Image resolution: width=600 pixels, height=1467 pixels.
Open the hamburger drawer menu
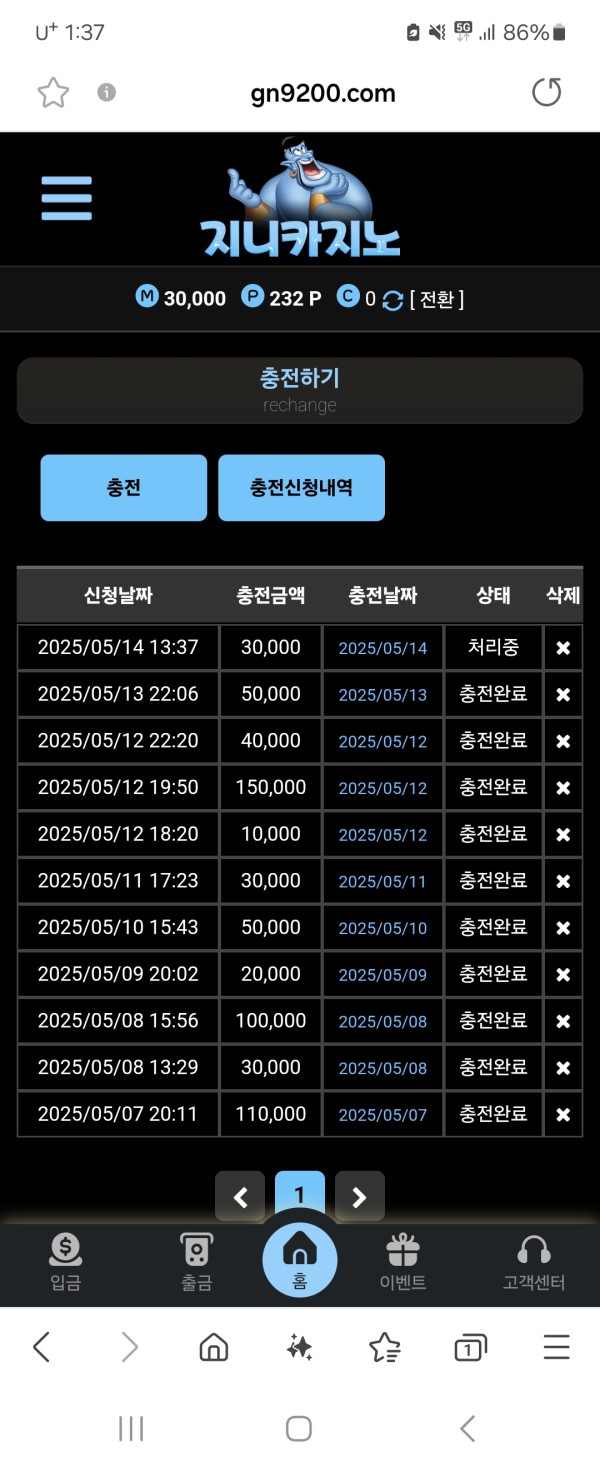point(66,198)
